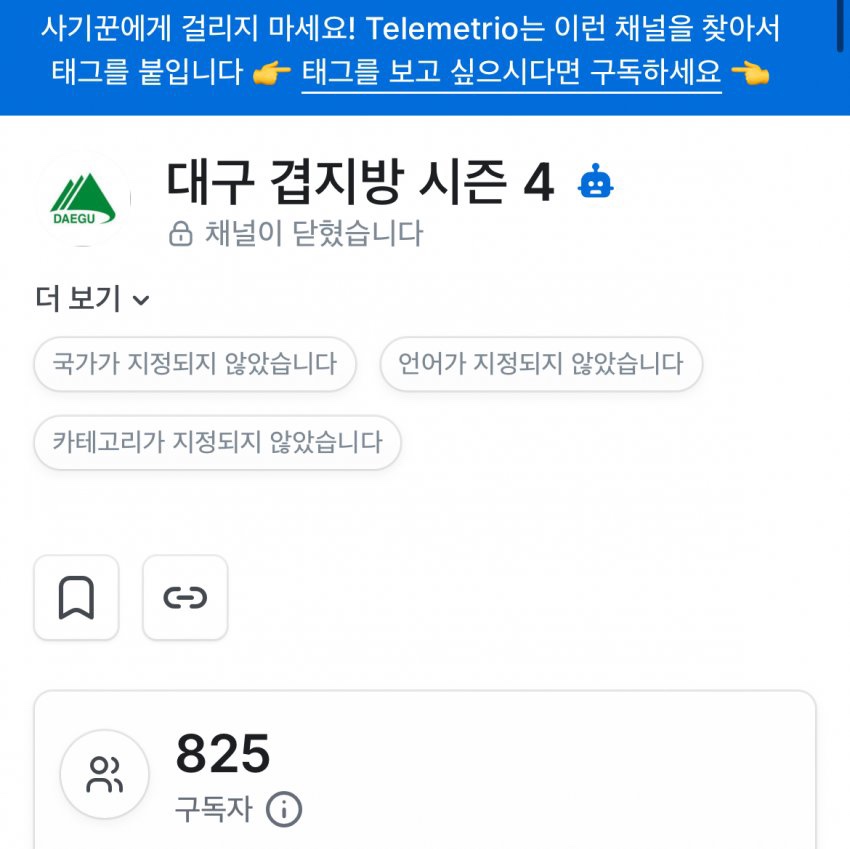Tap the 국가가 지정되지 않았습니다 chip

point(195,363)
